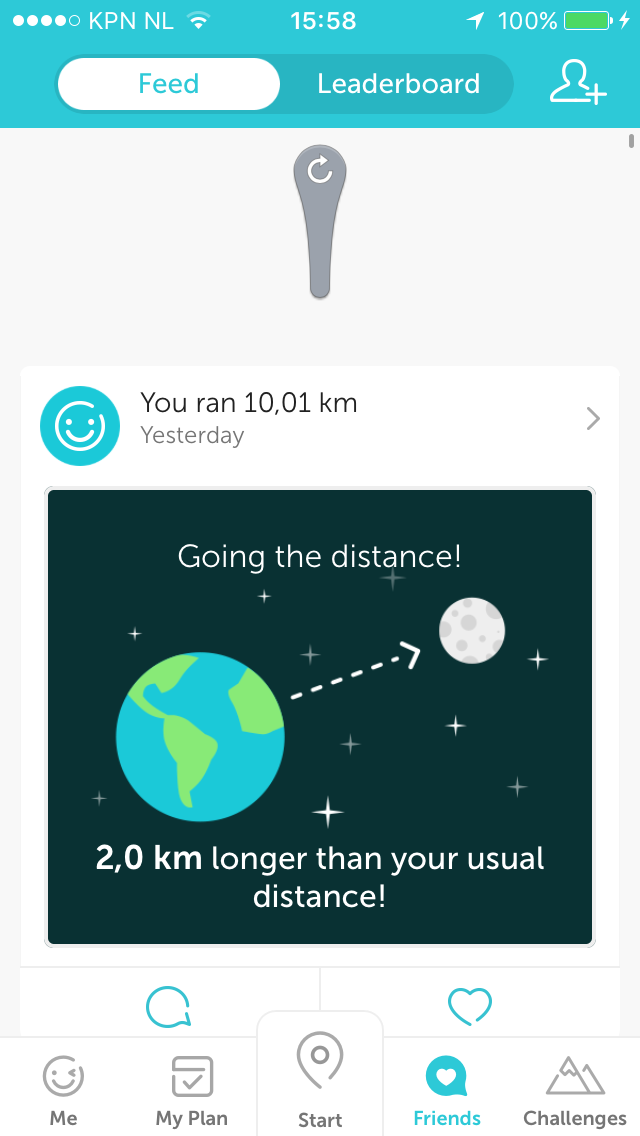The width and height of the screenshot is (640, 1136).
Task: Tap Start to begin a run
Action: (x=320, y=1080)
